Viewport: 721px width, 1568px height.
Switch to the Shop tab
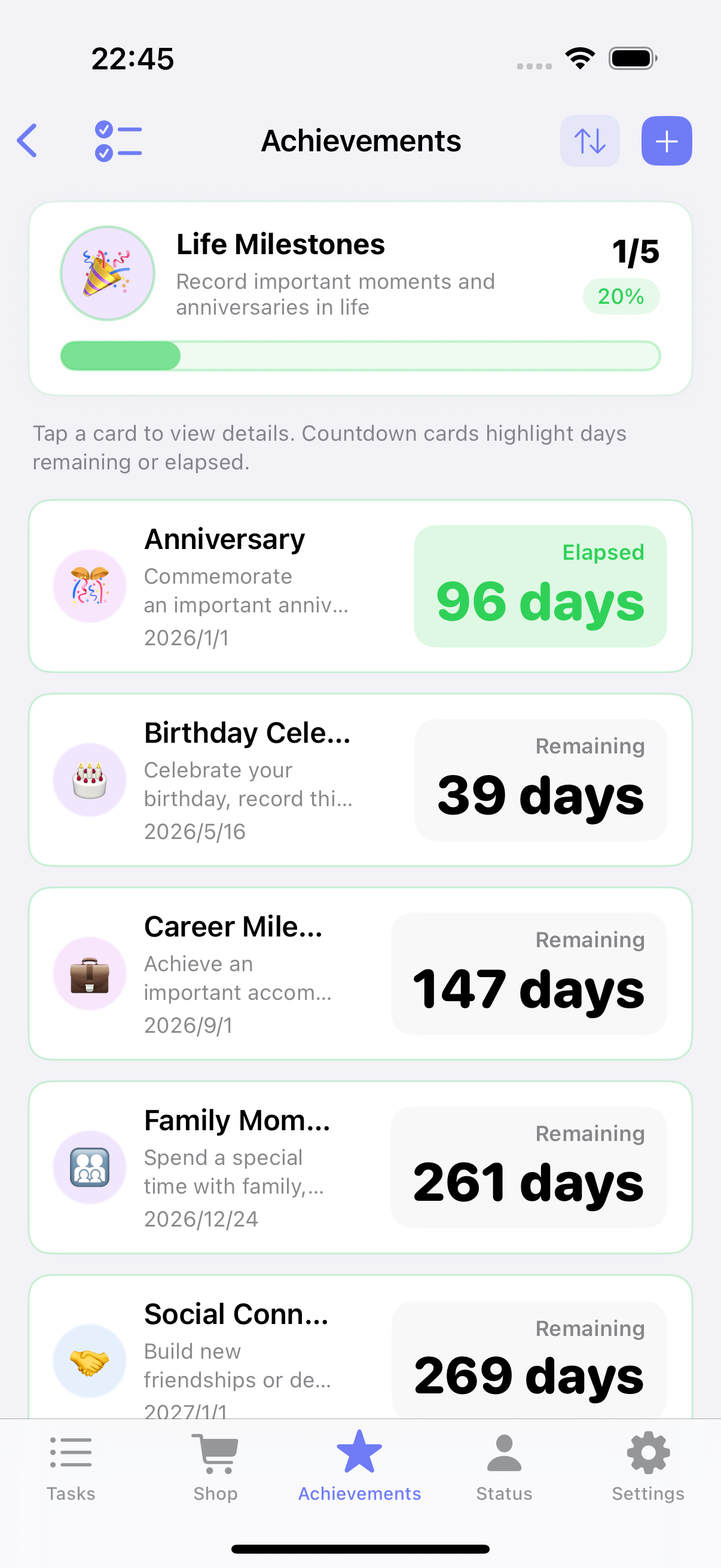click(215, 1468)
